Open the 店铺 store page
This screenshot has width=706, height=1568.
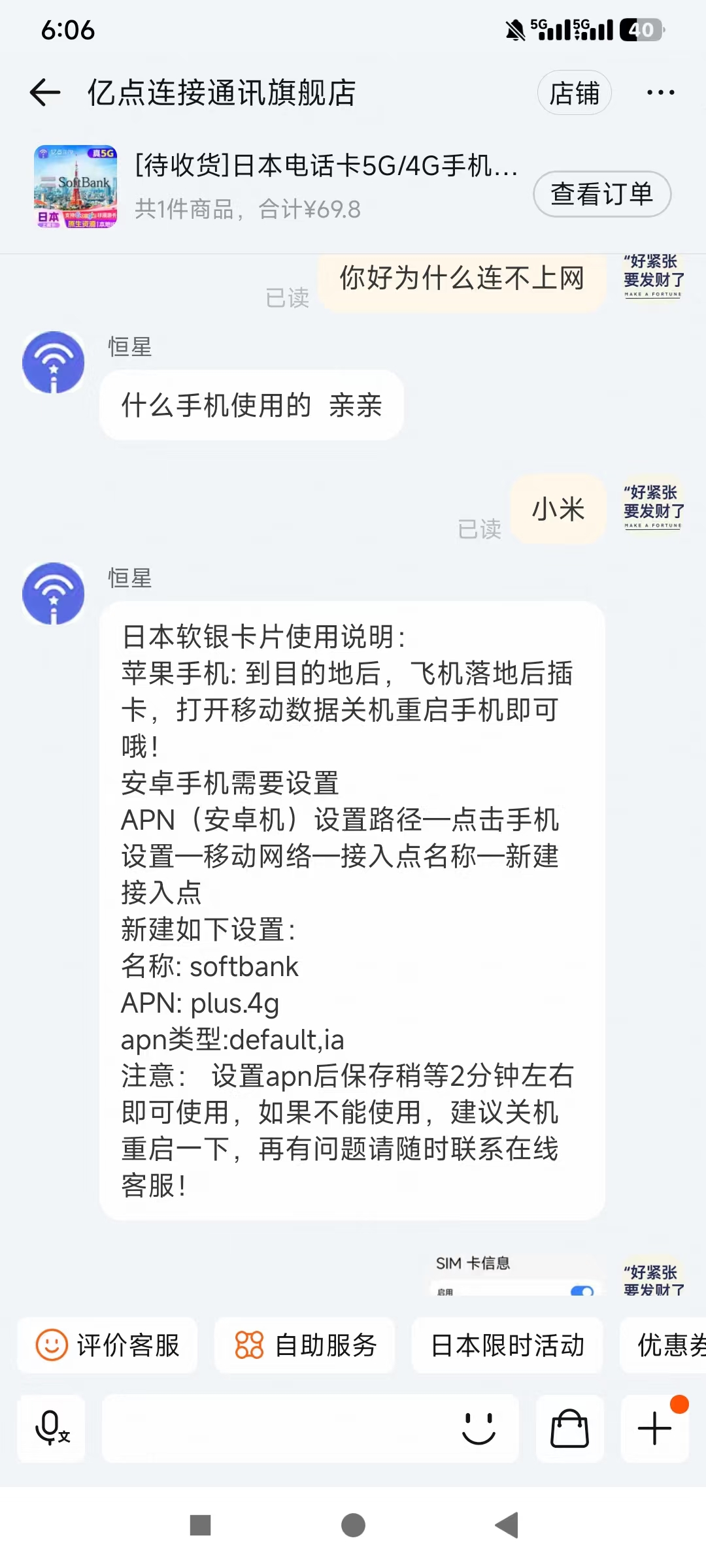tap(574, 93)
